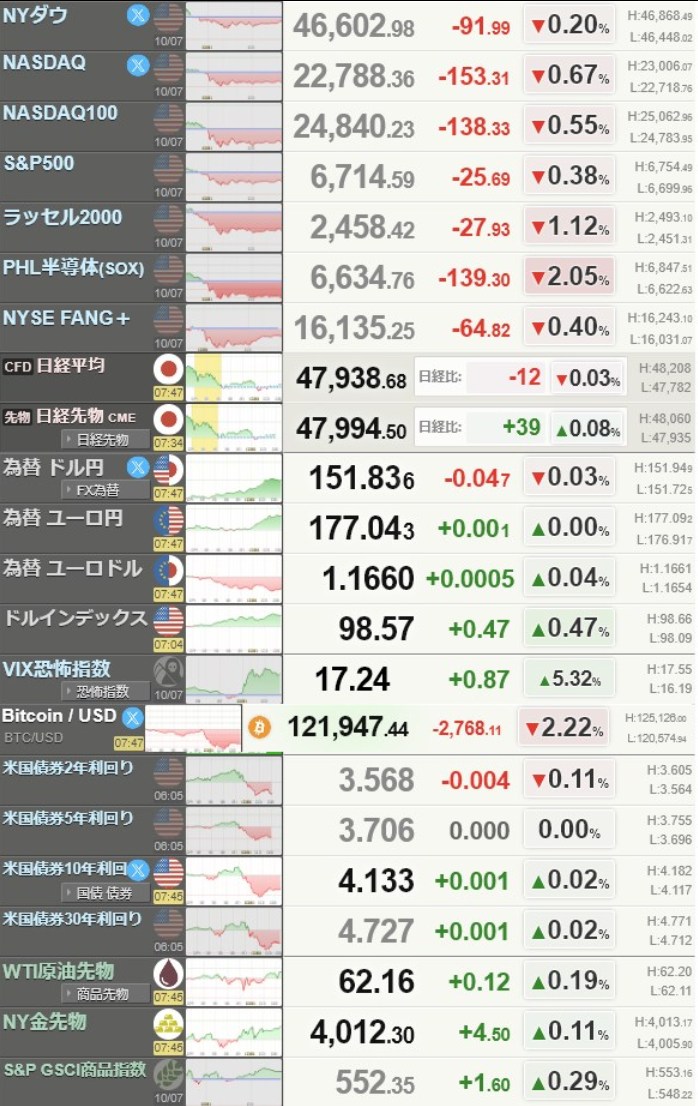Tap the X icon next to NASDAQ
The height and width of the screenshot is (1106, 698).
[x=138, y=66]
